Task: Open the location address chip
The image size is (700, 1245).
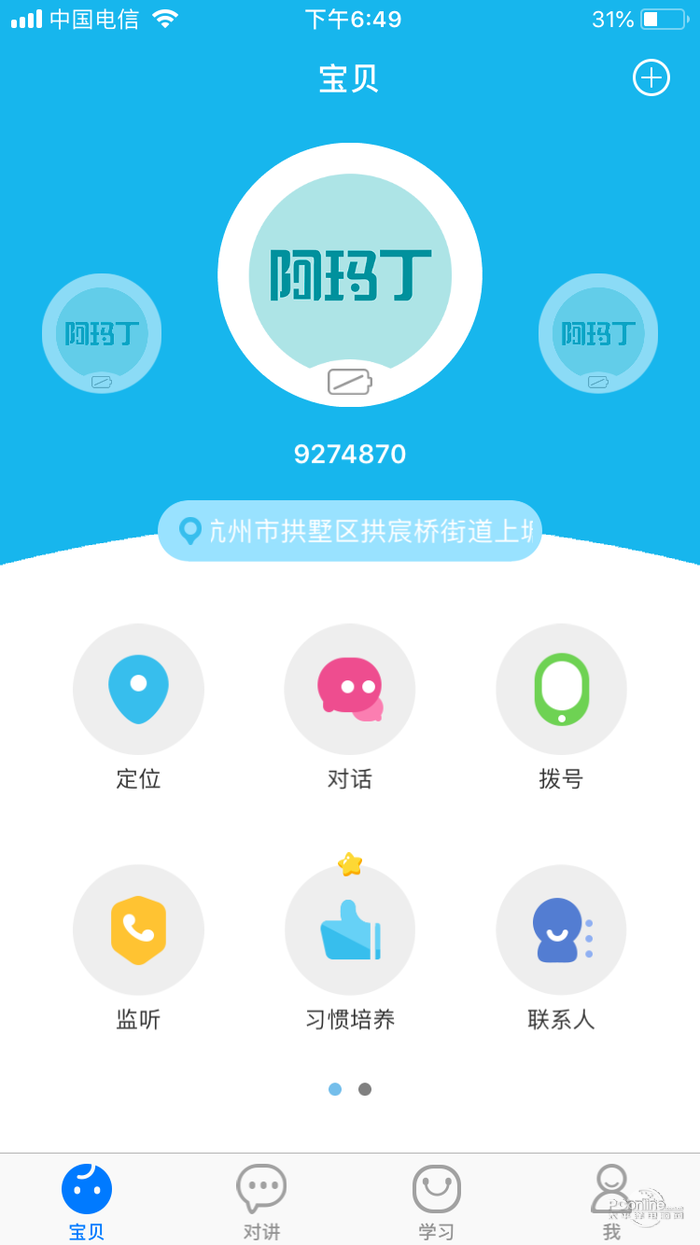Action: (350, 531)
